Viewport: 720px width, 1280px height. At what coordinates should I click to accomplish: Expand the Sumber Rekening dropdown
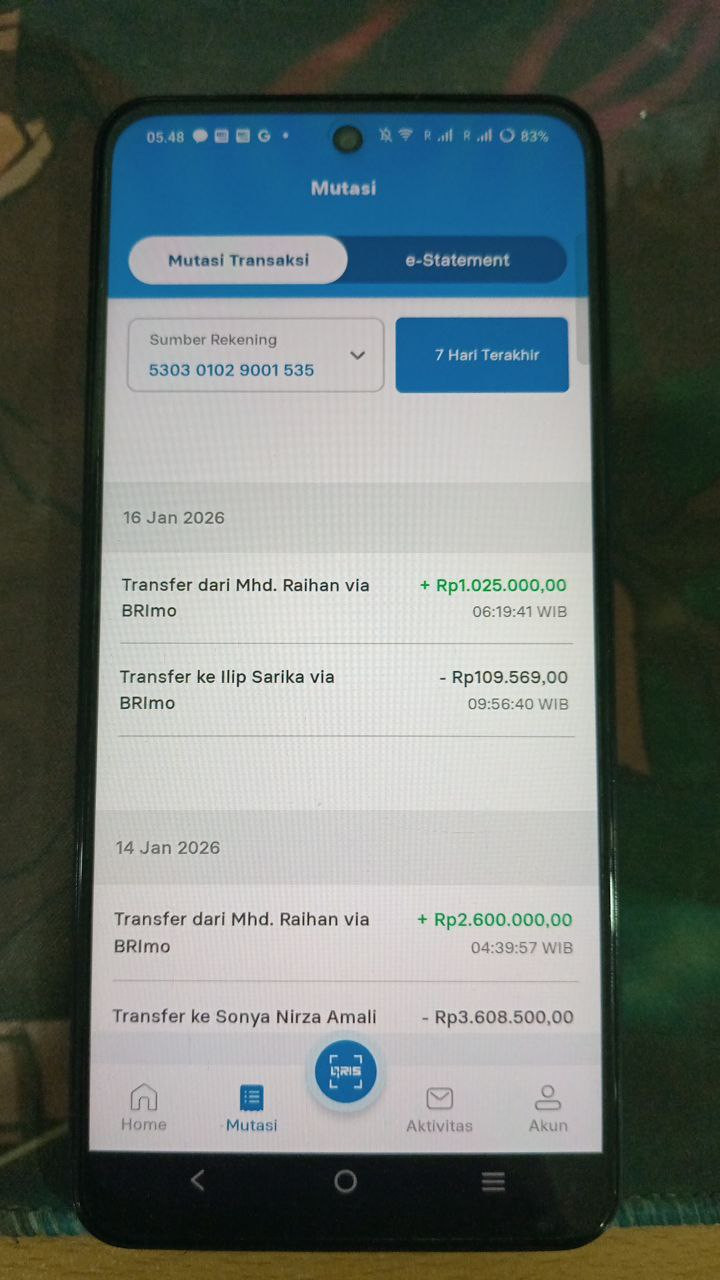click(256, 355)
